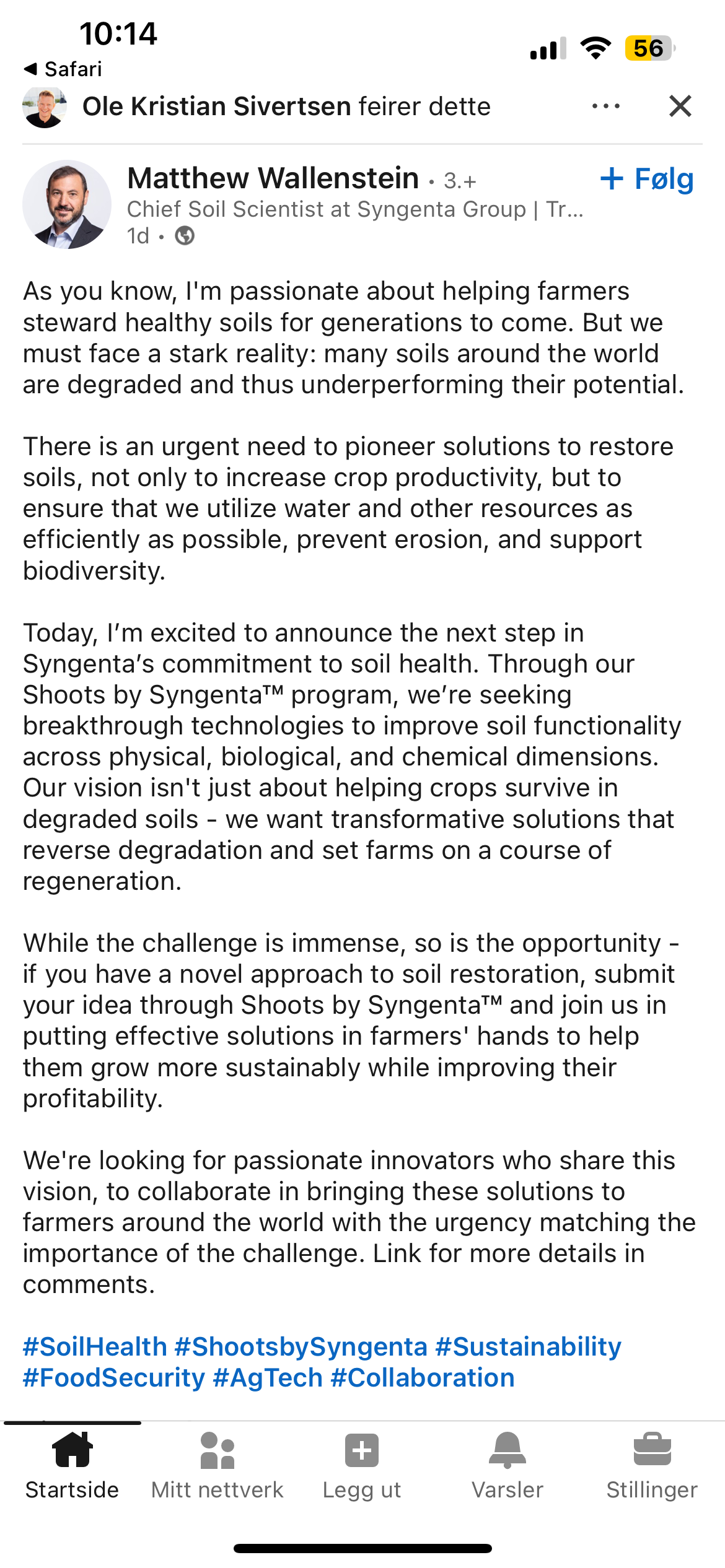Open the Varsler notifications tab
The image size is (725, 1568).
[507, 1465]
